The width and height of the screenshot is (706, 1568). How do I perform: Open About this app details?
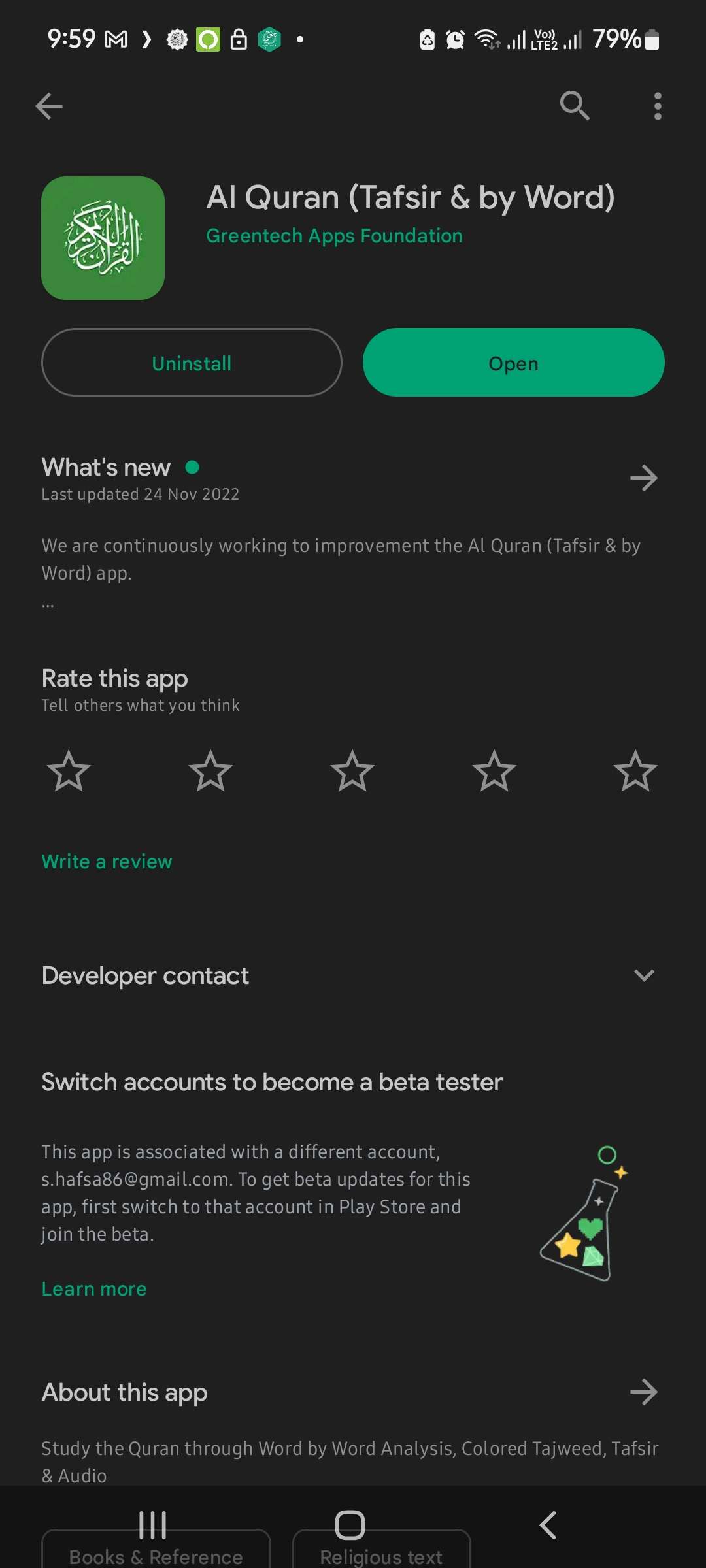pyautogui.click(x=643, y=1392)
